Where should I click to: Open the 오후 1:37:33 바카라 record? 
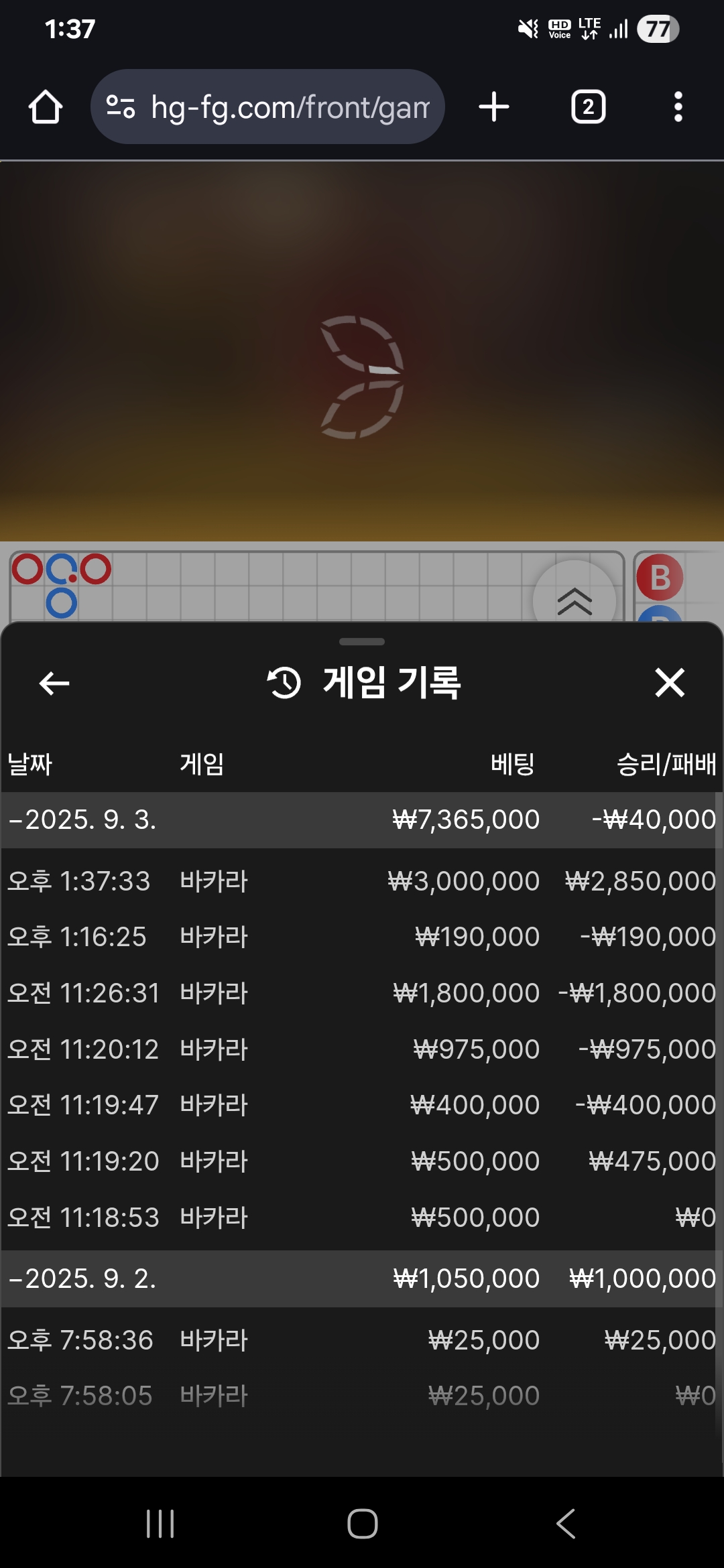[362, 881]
